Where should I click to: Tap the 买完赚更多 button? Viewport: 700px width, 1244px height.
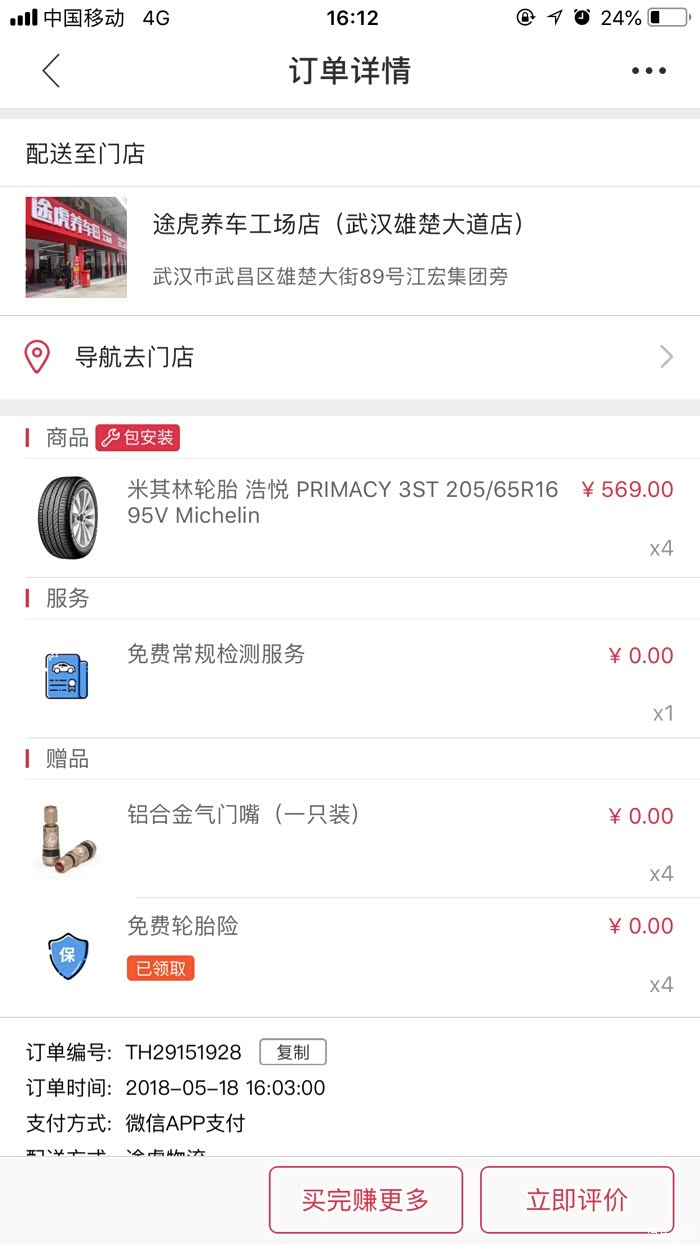tap(365, 1200)
